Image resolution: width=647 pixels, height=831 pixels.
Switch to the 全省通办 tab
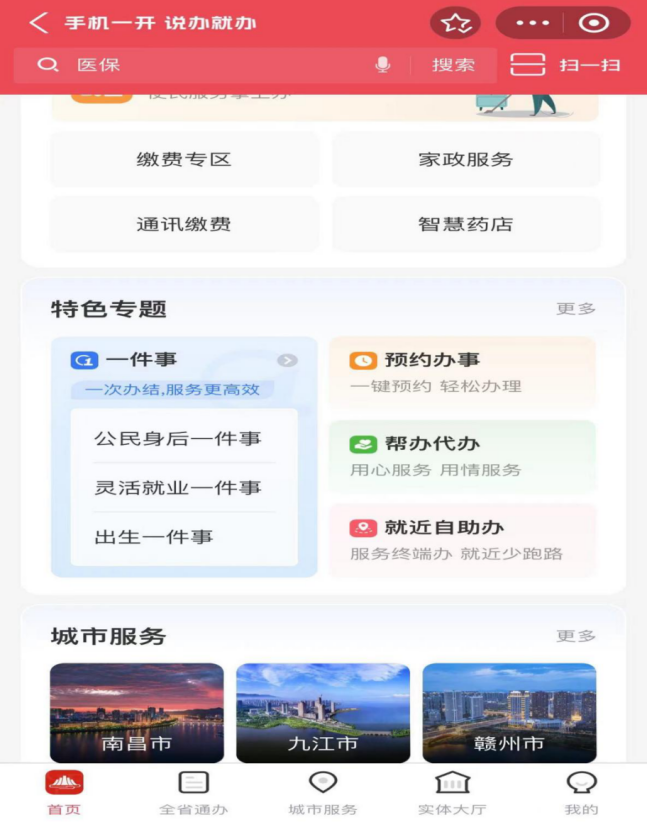(x=194, y=793)
